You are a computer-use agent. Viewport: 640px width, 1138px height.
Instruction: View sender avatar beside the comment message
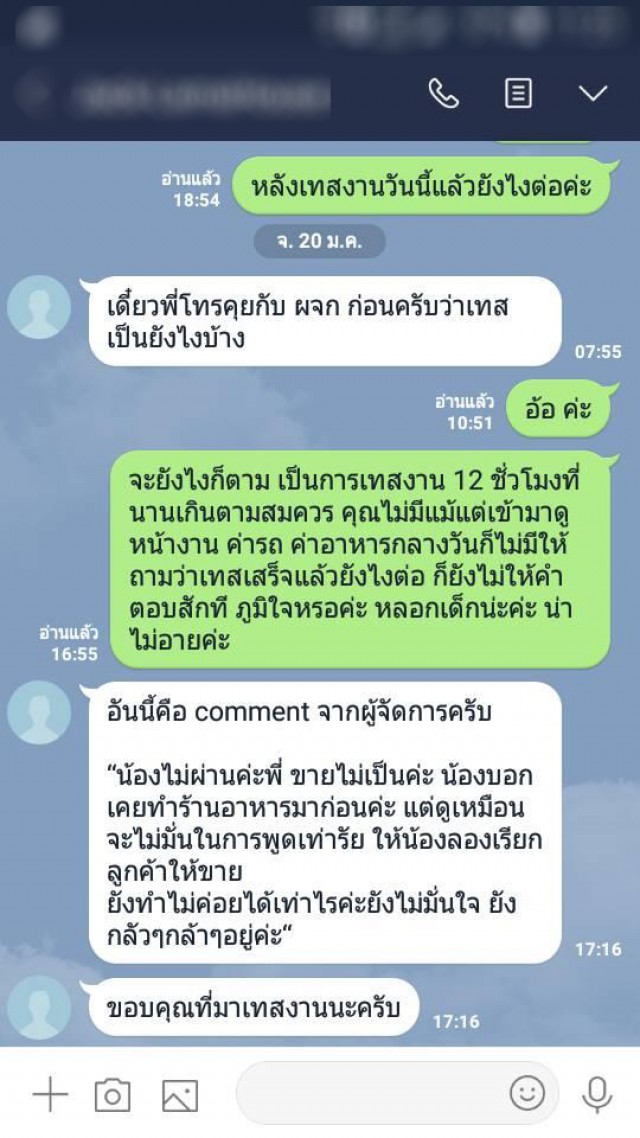pos(39,712)
